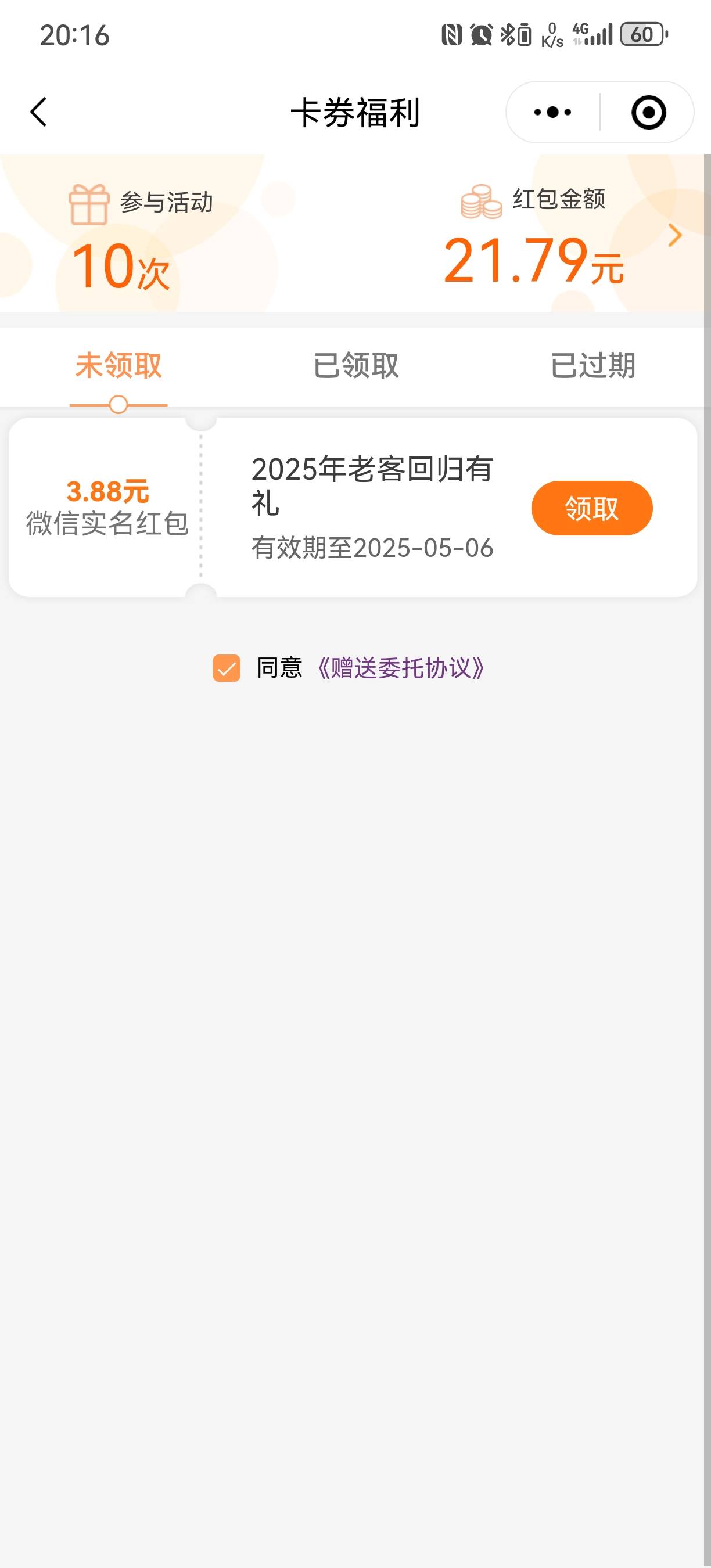This screenshot has height=1568, width=711.
Task: Switch to the 已领取 tab
Action: coord(355,365)
